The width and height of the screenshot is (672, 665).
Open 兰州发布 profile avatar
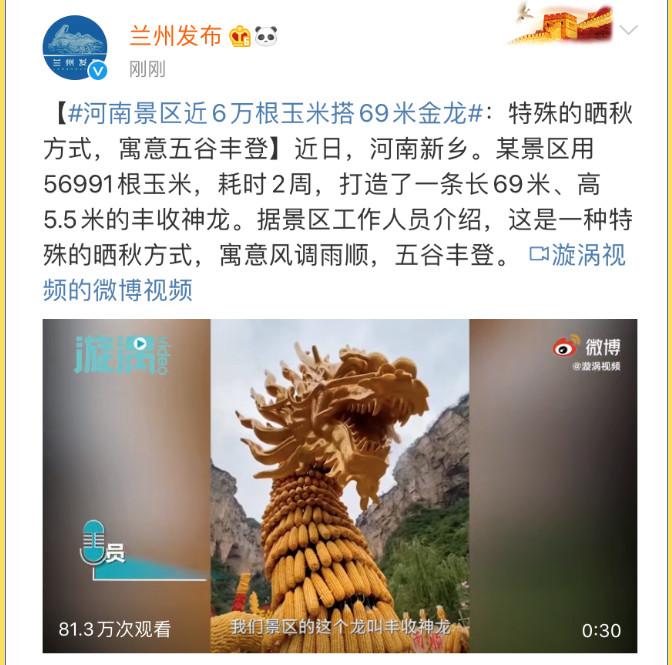(74, 48)
